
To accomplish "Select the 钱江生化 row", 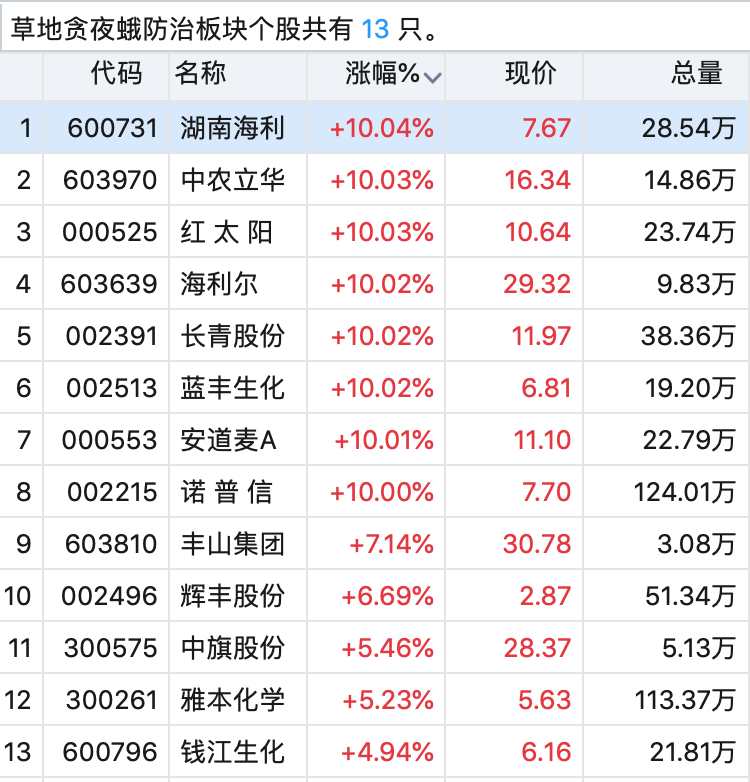I will [x=233, y=752].
